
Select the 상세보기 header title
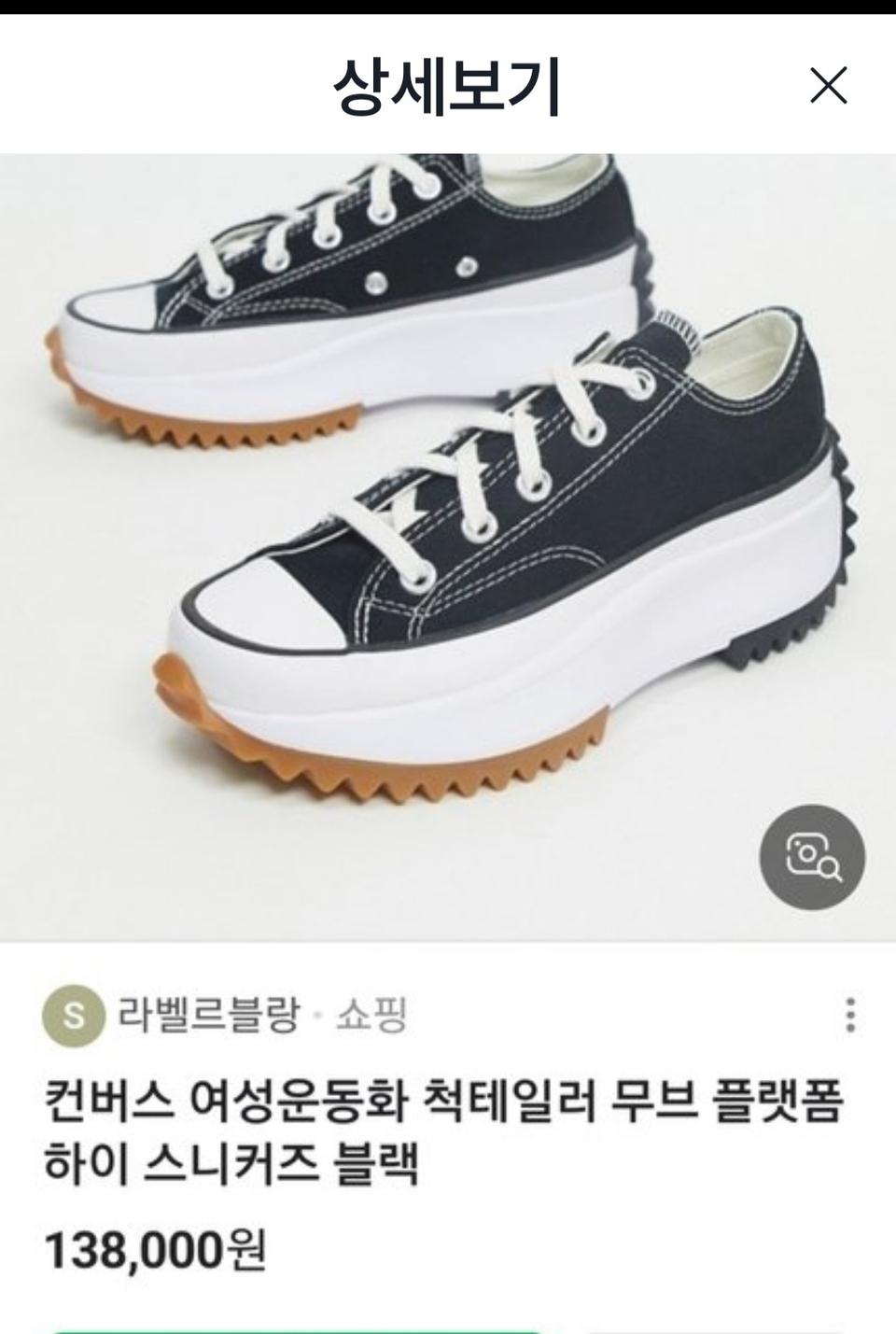point(448,84)
